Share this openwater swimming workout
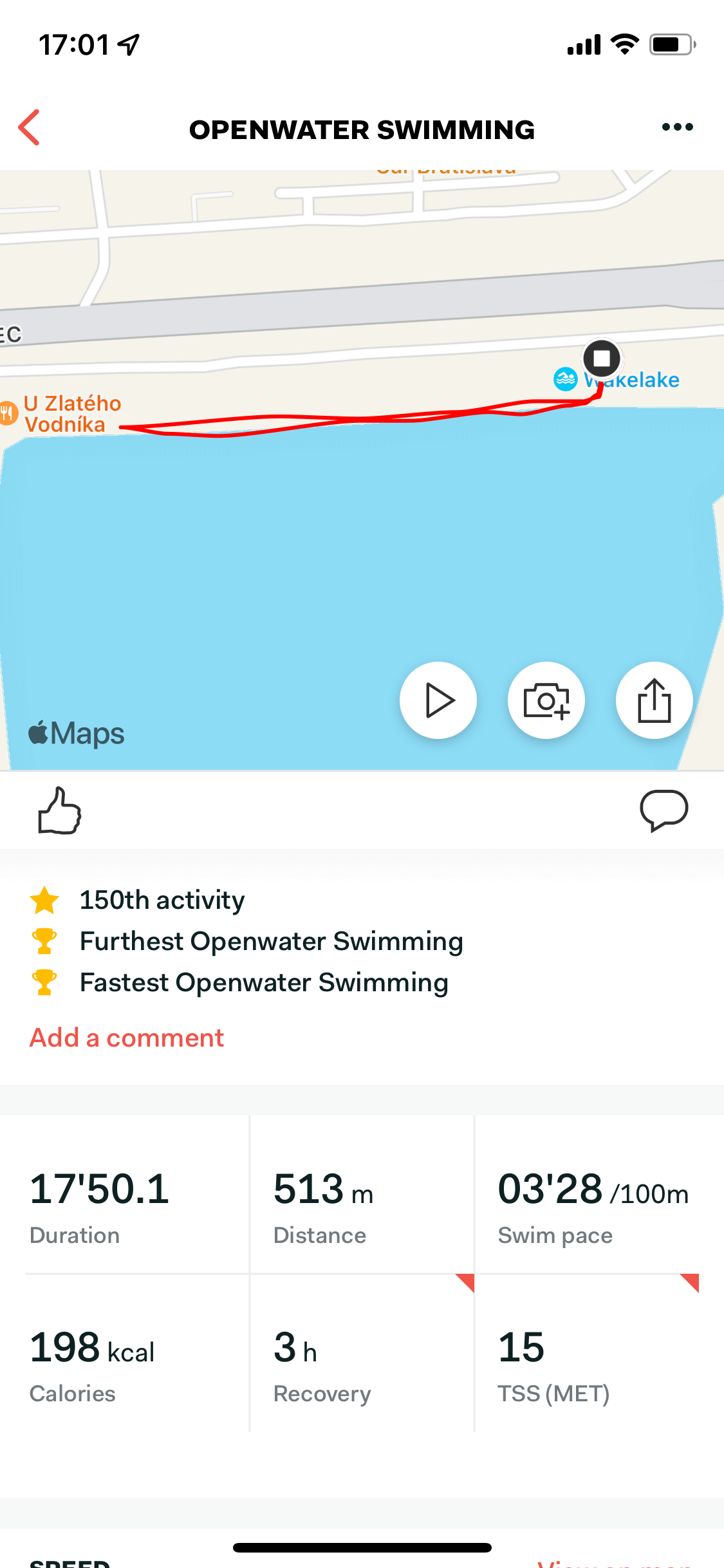The width and height of the screenshot is (724, 1568). [x=654, y=700]
